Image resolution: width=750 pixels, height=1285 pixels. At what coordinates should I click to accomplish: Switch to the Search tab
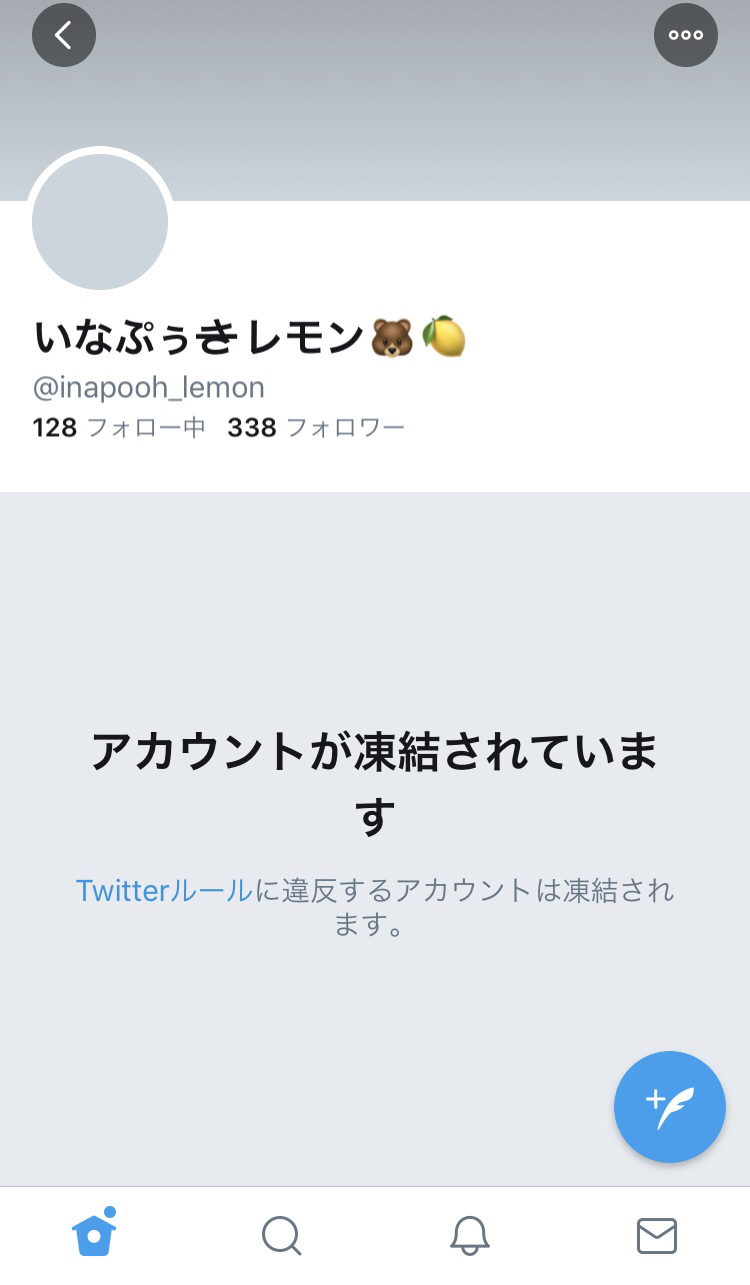point(281,1236)
